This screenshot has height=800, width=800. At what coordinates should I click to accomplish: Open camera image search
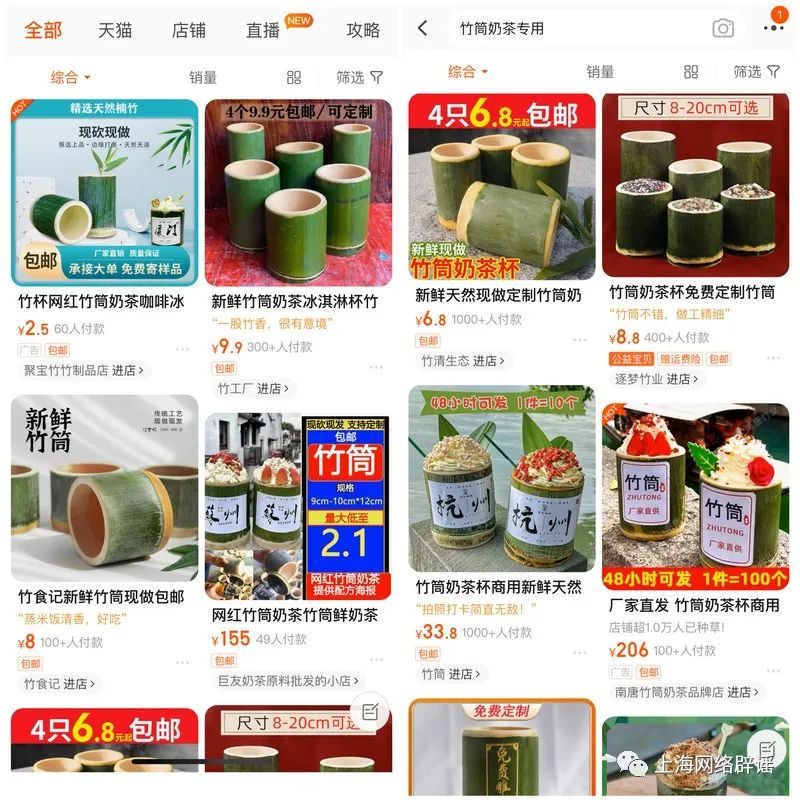tap(723, 29)
